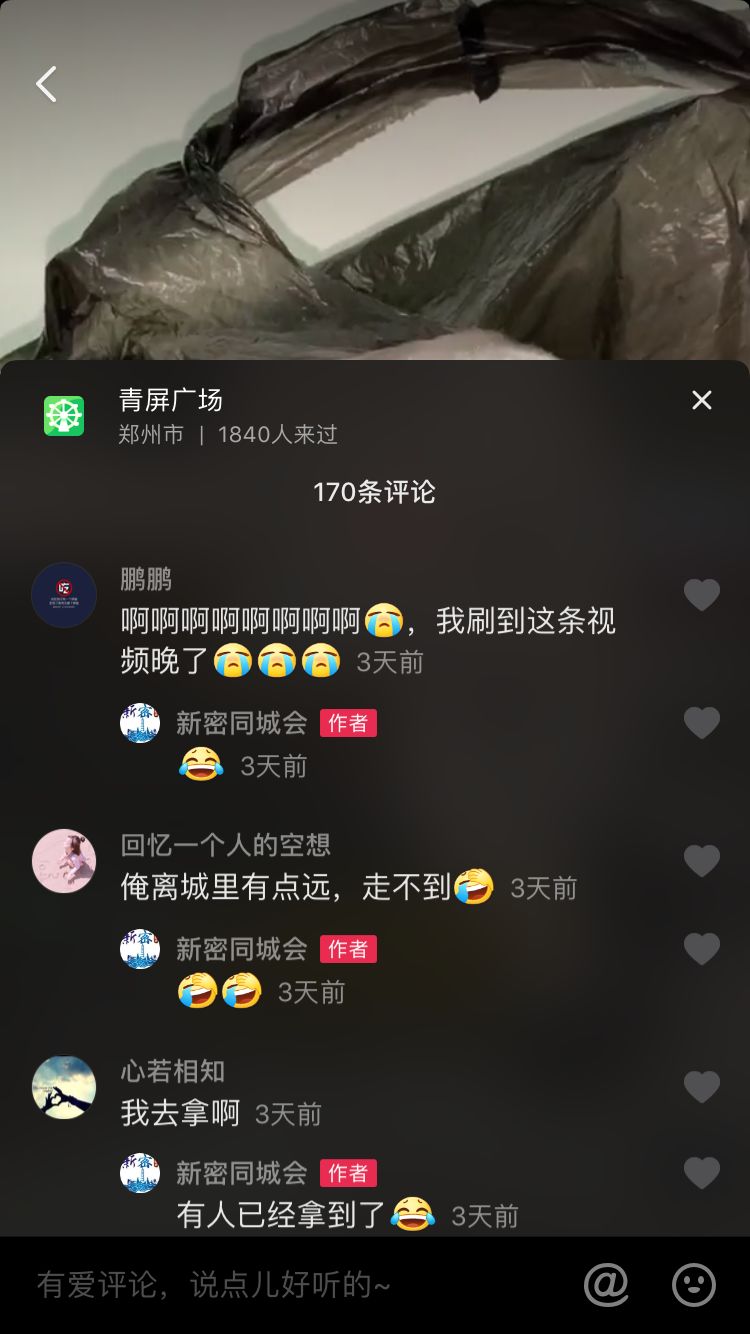Image resolution: width=750 pixels, height=1334 pixels.
Task: Open 鹏鹏's profile avatar
Action: tap(64, 595)
